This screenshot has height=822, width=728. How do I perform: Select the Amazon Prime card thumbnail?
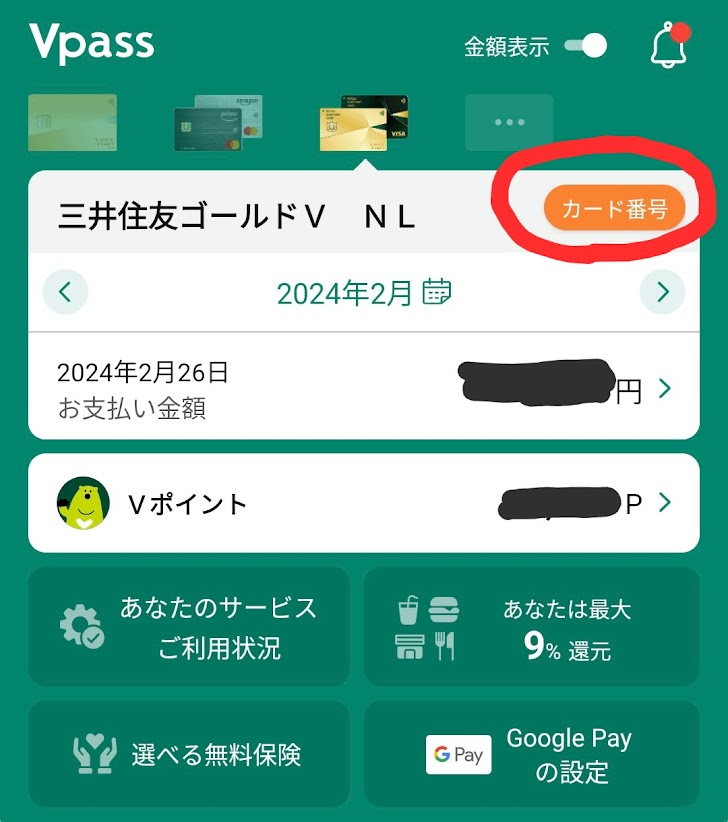pyautogui.click(x=217, y=123)
